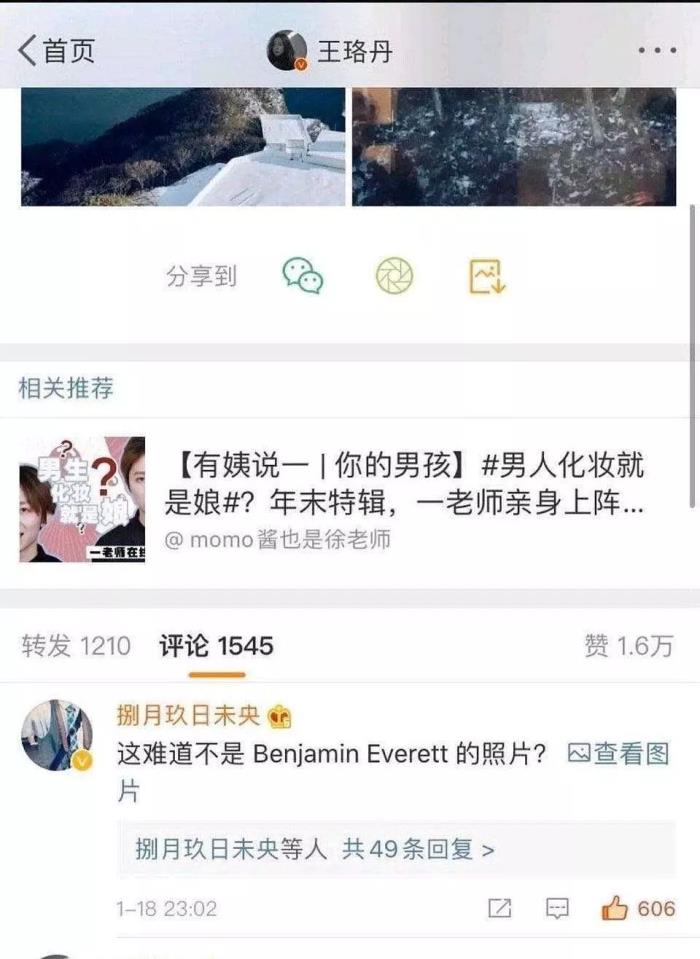Go back to 首页
This screenshot has width=700, height=959.
[57, 51]
